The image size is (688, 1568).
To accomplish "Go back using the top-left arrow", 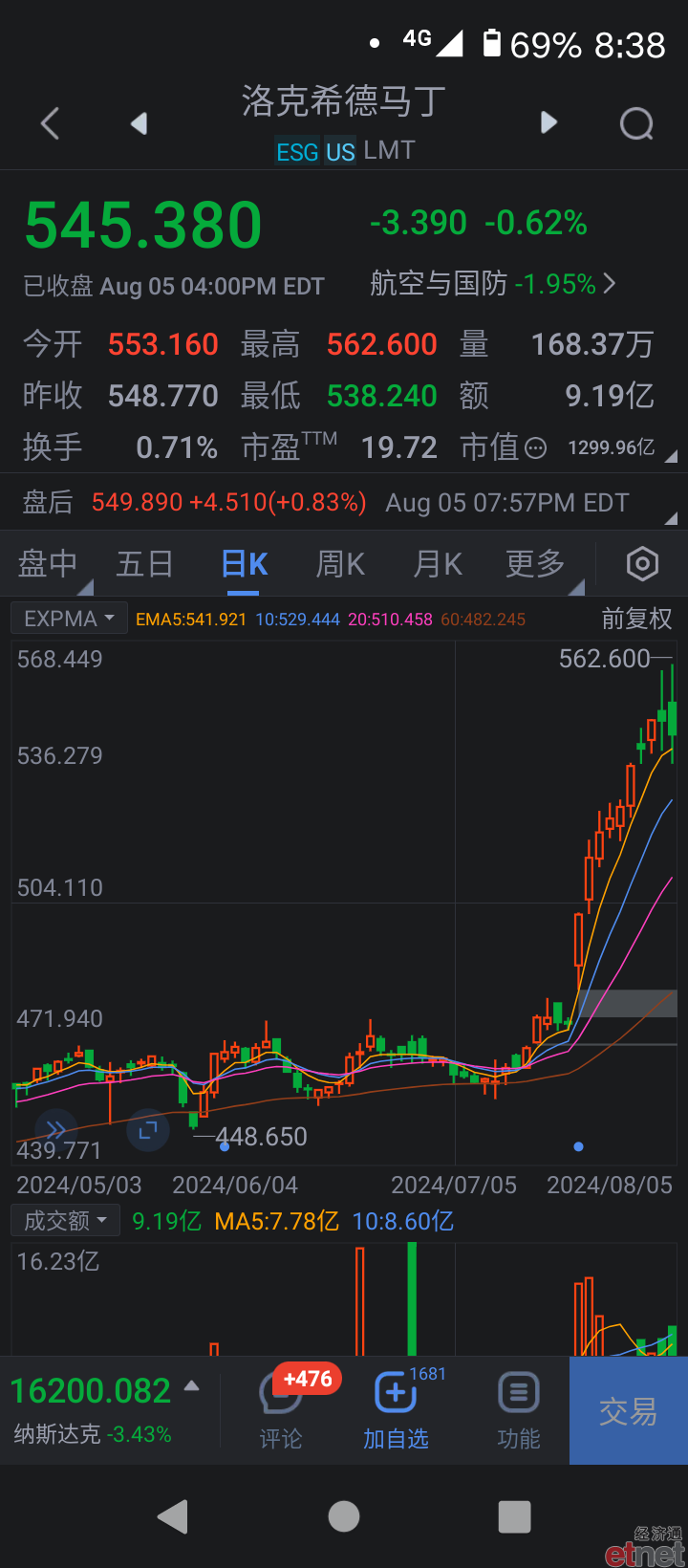I will click(x=51, y=123).
